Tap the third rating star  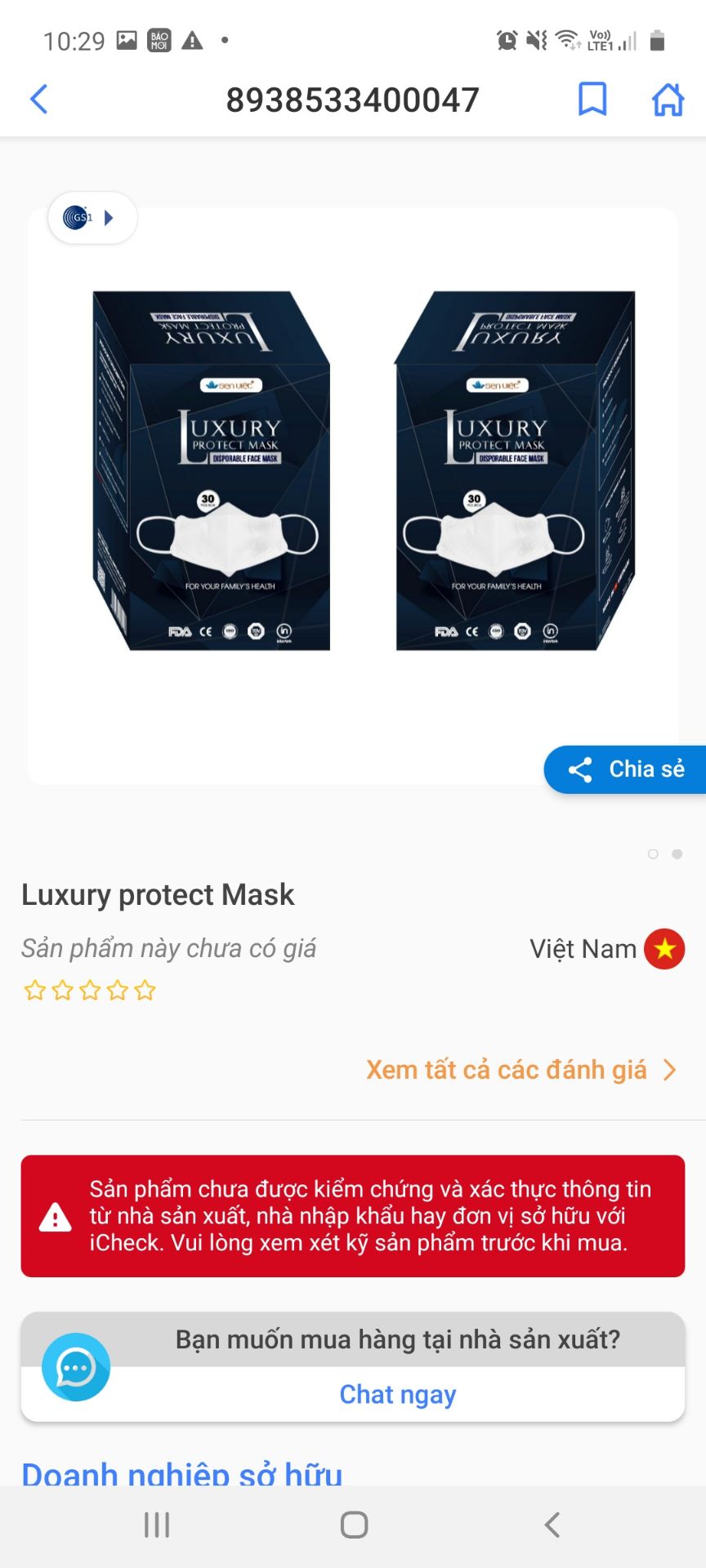pos(89,989)
